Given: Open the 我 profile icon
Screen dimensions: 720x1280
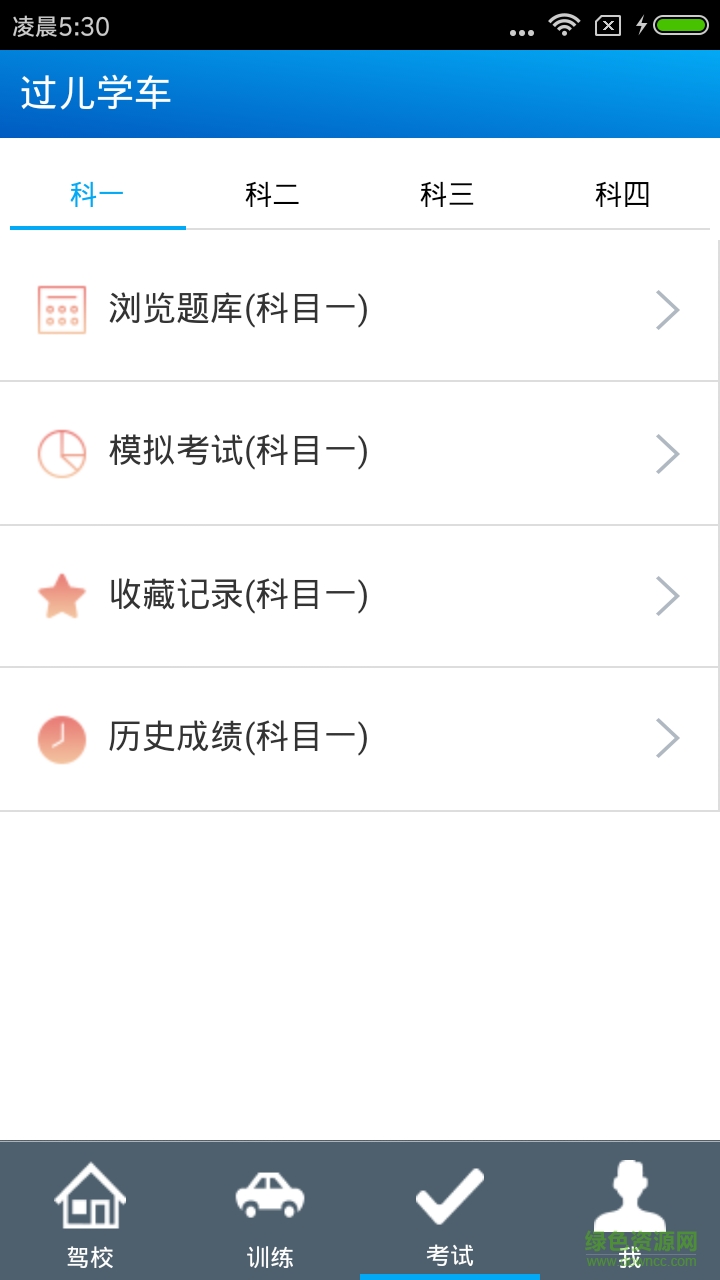Looking at the screenshot, I should coord(630,1192).
